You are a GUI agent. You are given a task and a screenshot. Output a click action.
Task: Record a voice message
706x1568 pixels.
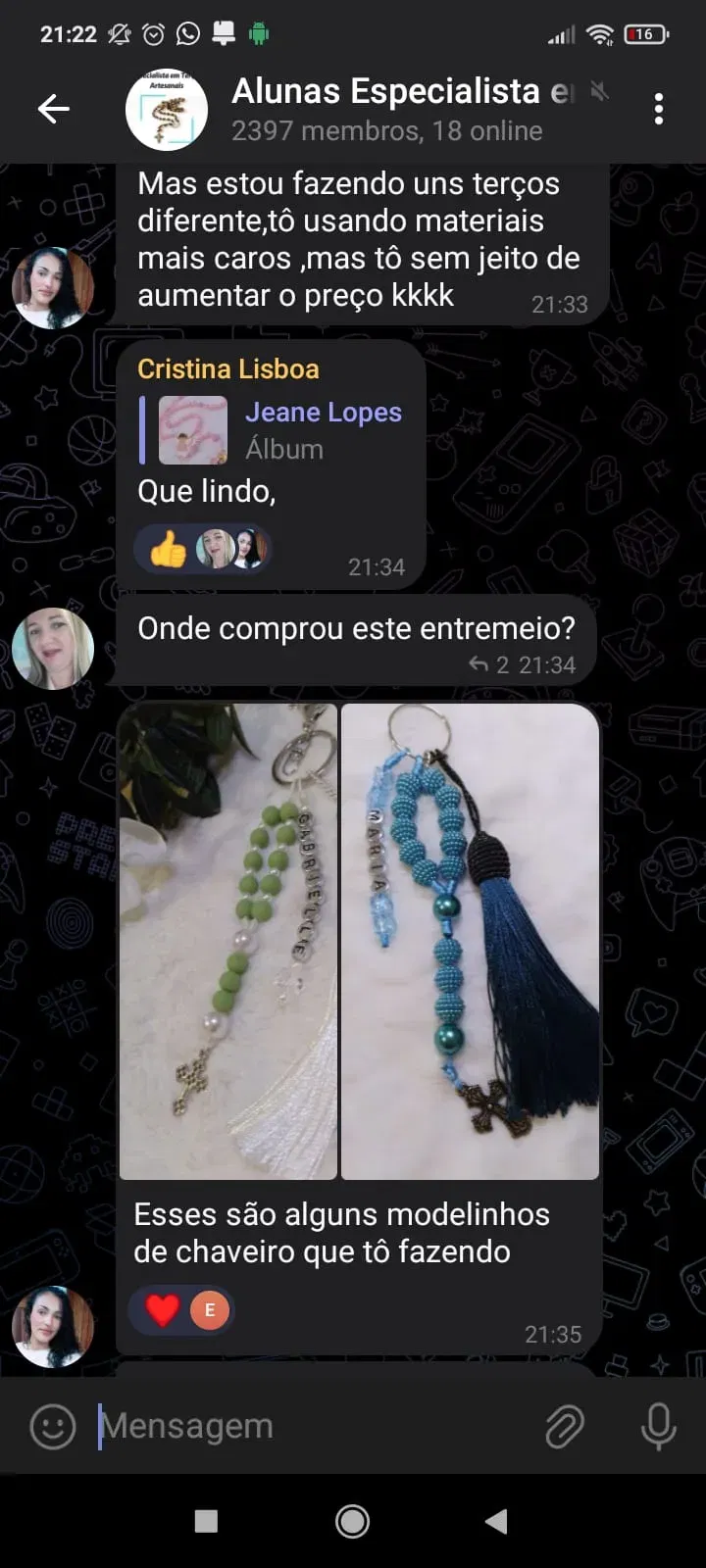coord(658,1426)
